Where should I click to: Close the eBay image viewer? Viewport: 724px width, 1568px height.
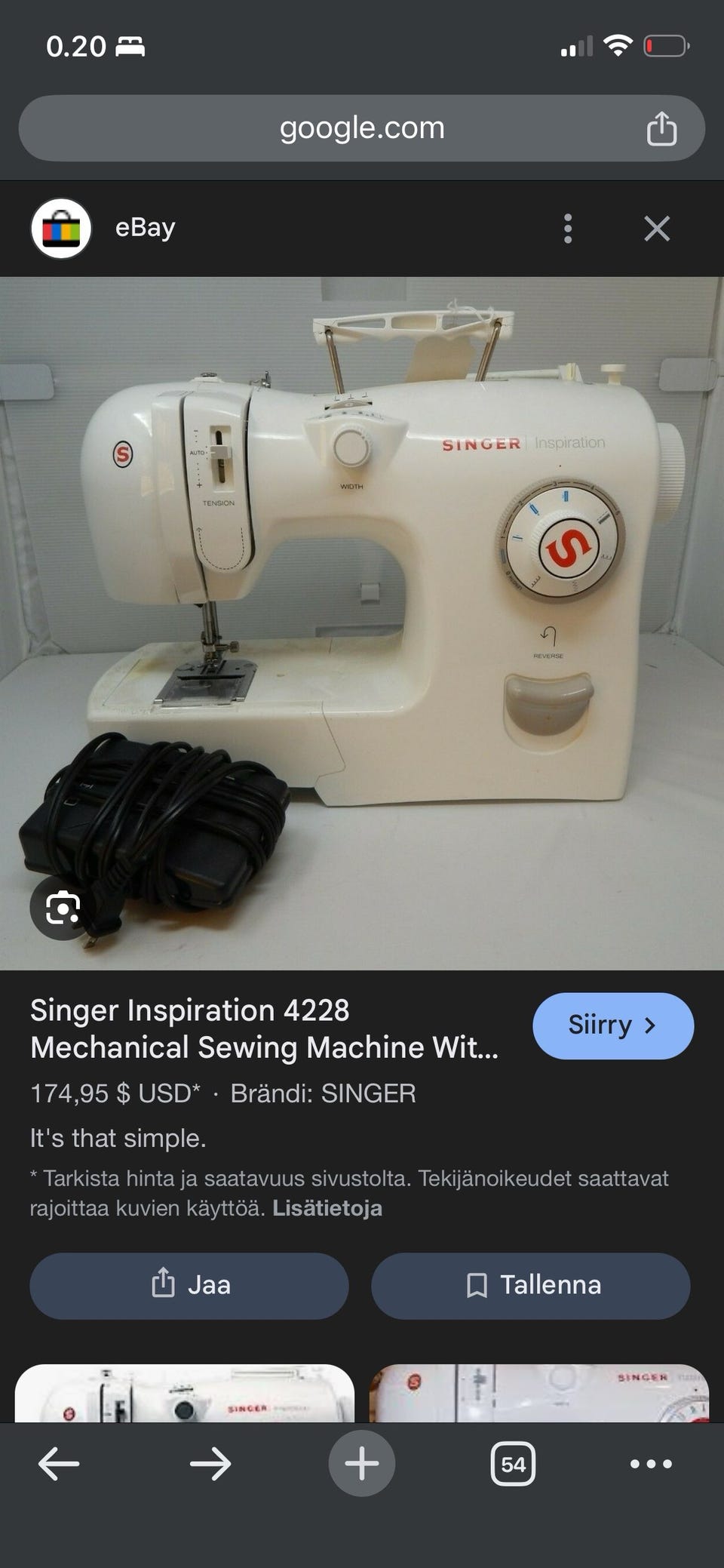coord(657,228)
